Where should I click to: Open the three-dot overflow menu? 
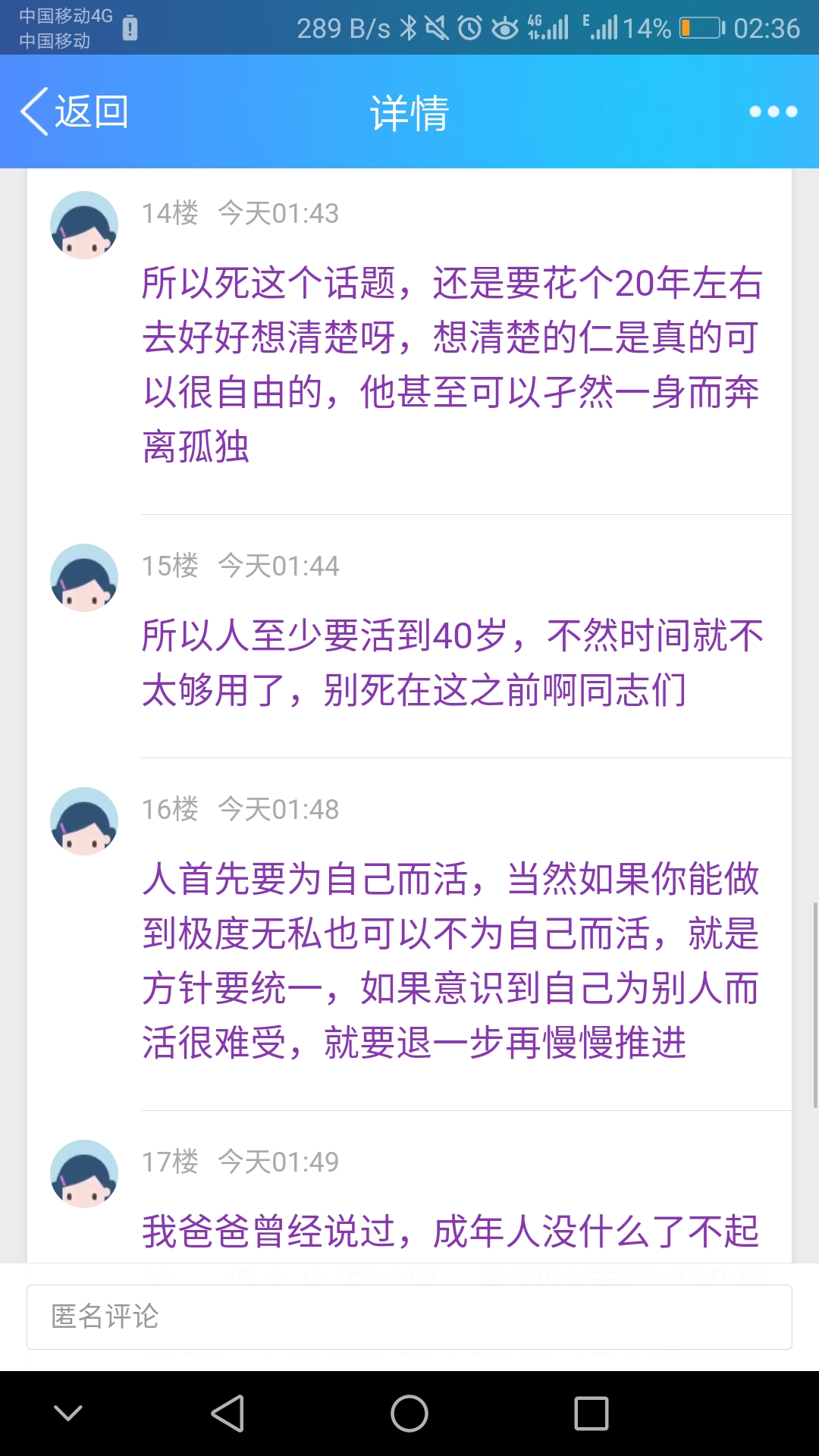click(x=773, y=111)
